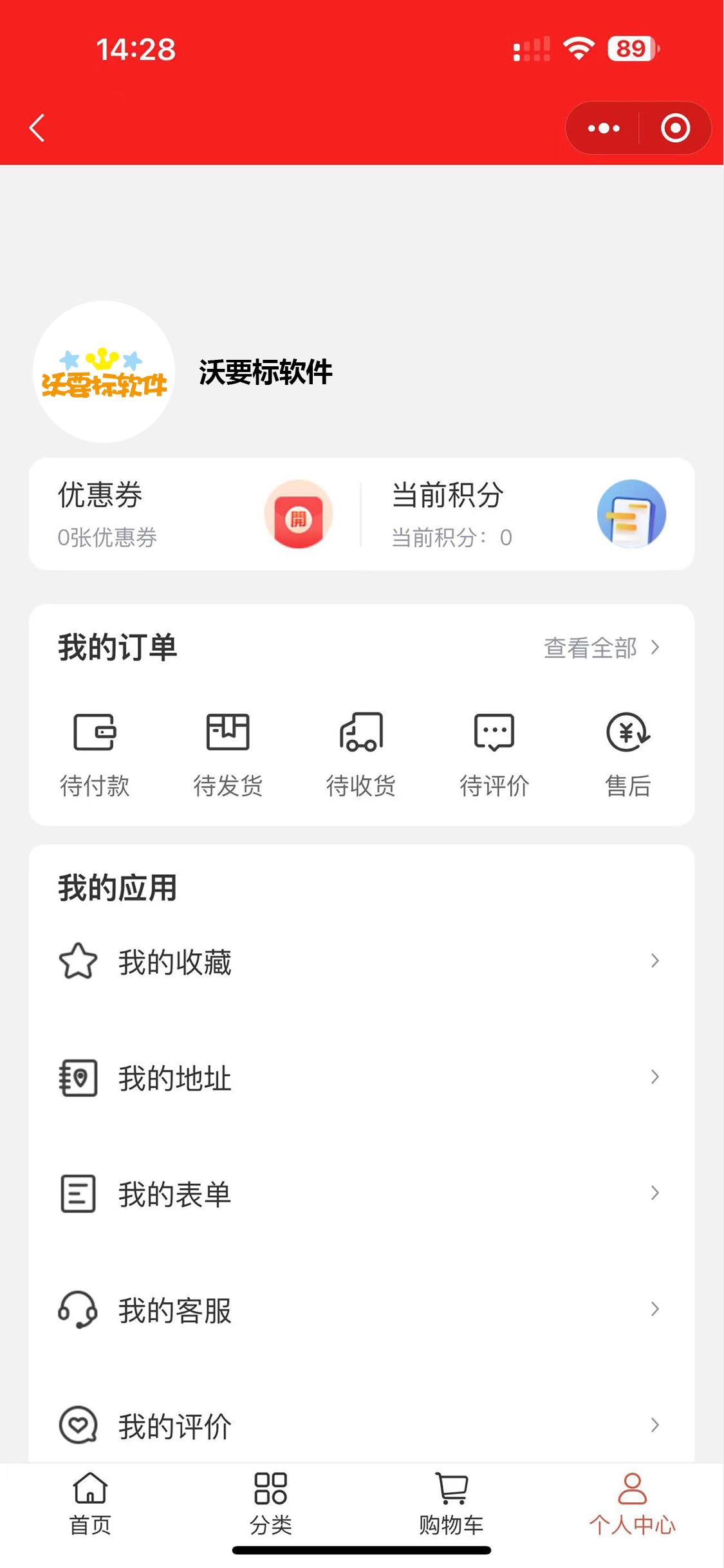
Task: Open 待收货 orders awaiting receipt
Action: (361, 755)
